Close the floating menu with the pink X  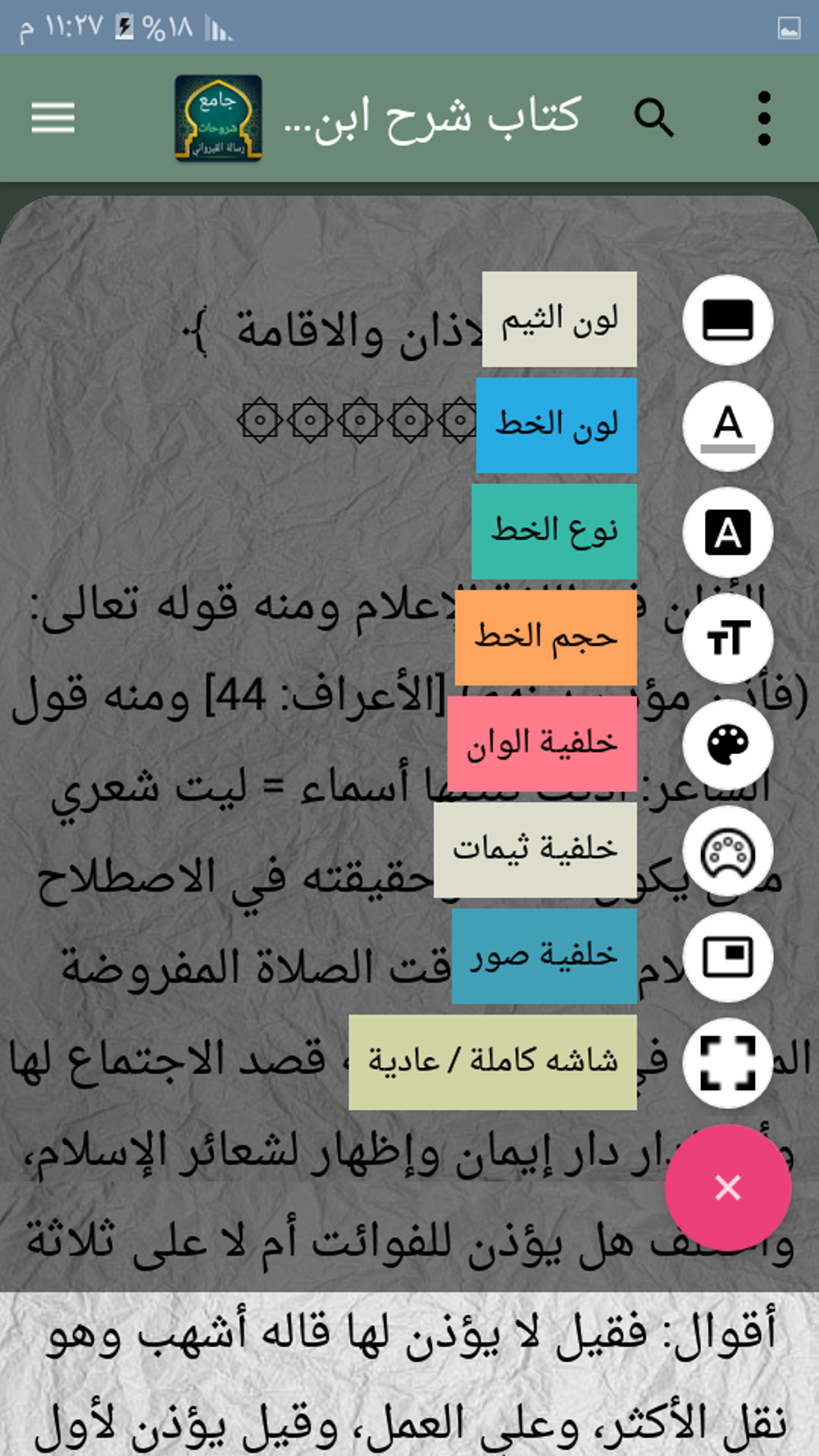click(x=727, y=1187)
